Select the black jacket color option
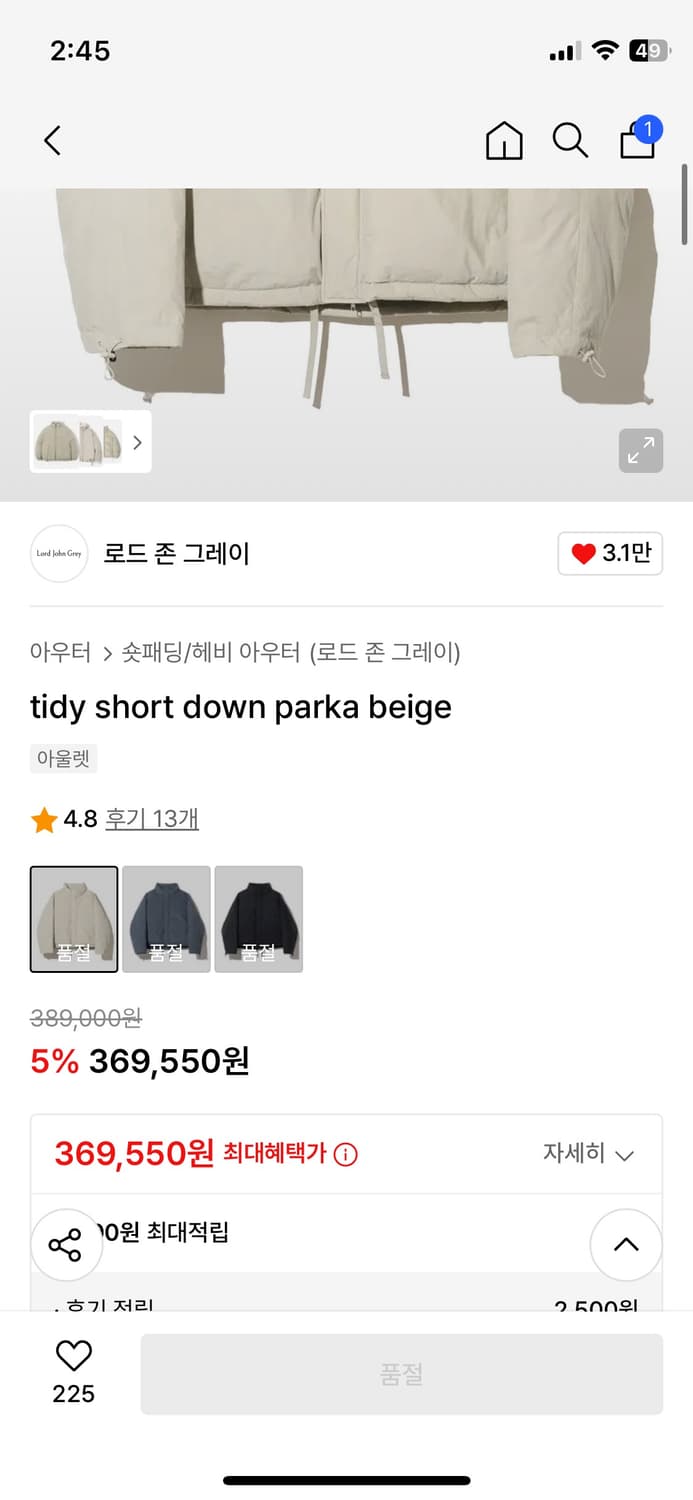Image resolution: width=693 pixels, height=1500 pixels. (258, 919)
